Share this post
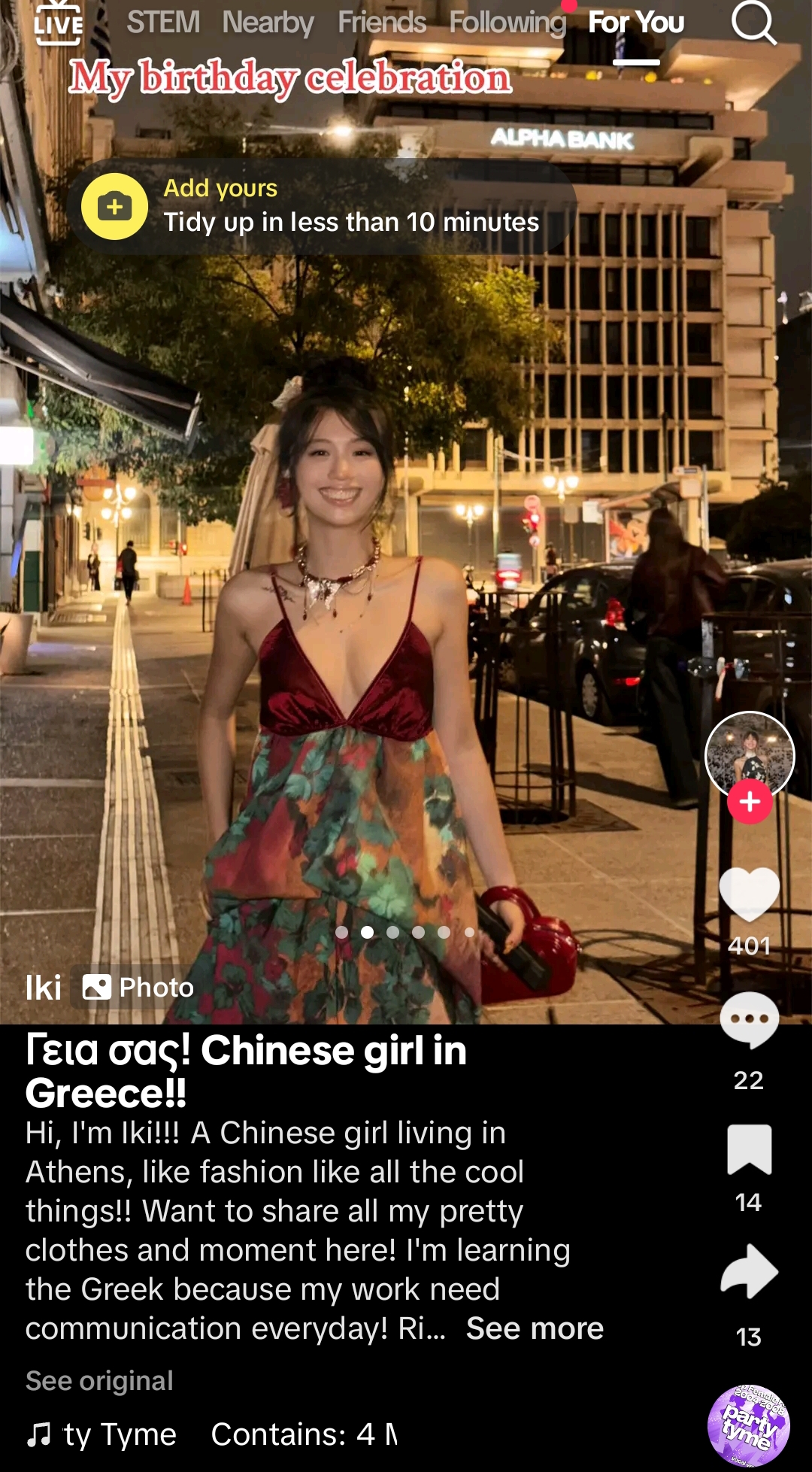Screen dimensions: 812x1472 749,1271
